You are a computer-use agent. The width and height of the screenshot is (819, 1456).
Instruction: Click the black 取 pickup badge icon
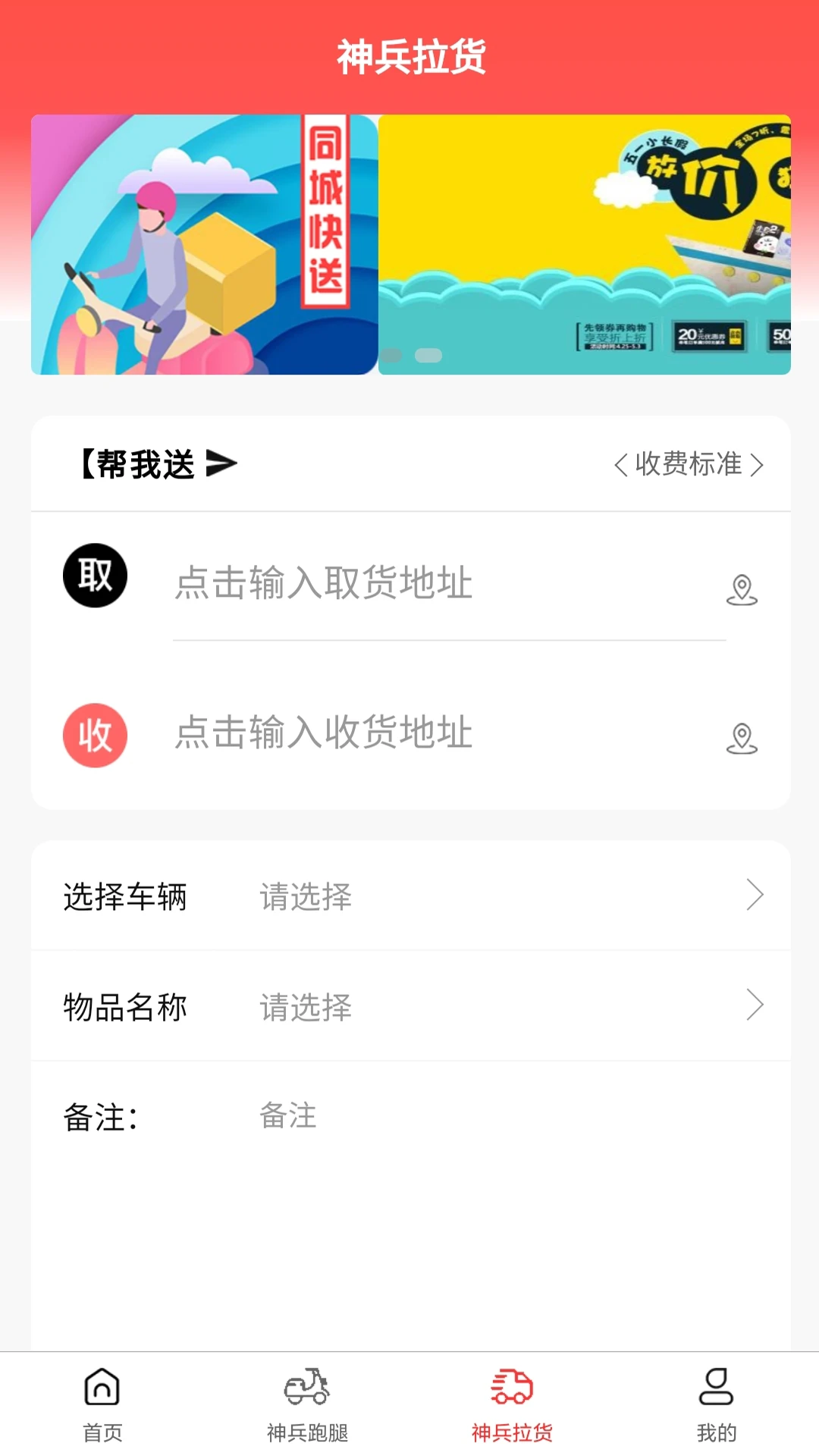tap(95, 575)
